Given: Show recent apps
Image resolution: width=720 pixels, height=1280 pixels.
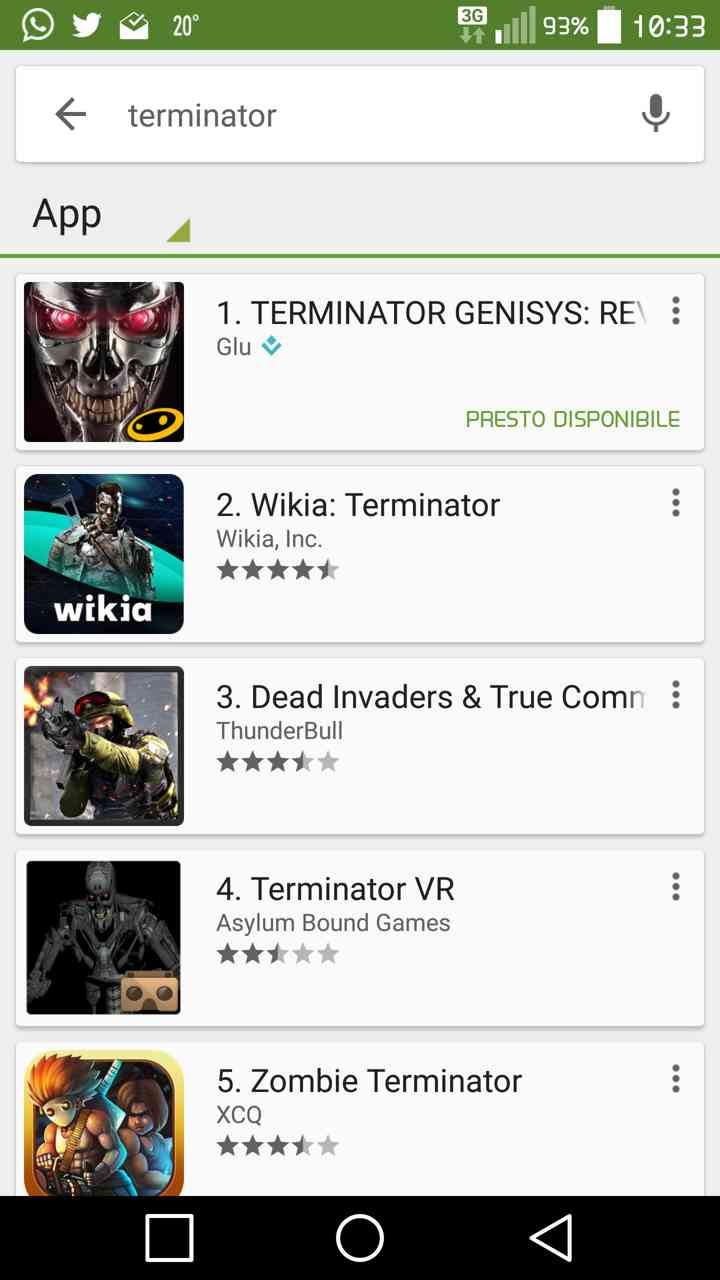Looking at the screenshot, I should point(169,1238).
